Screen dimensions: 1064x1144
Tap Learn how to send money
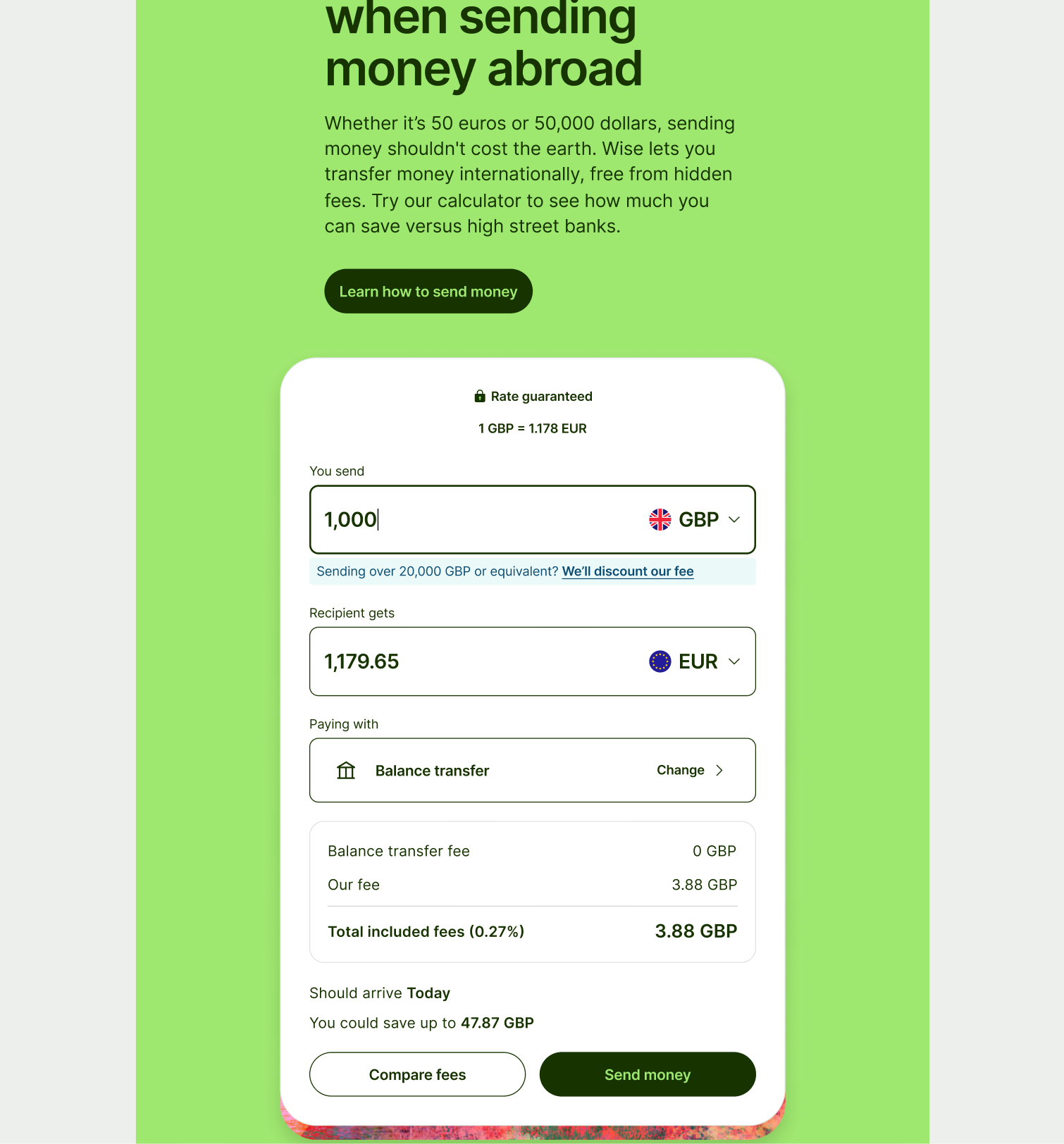pyautogui.click(x=428, y=291)
